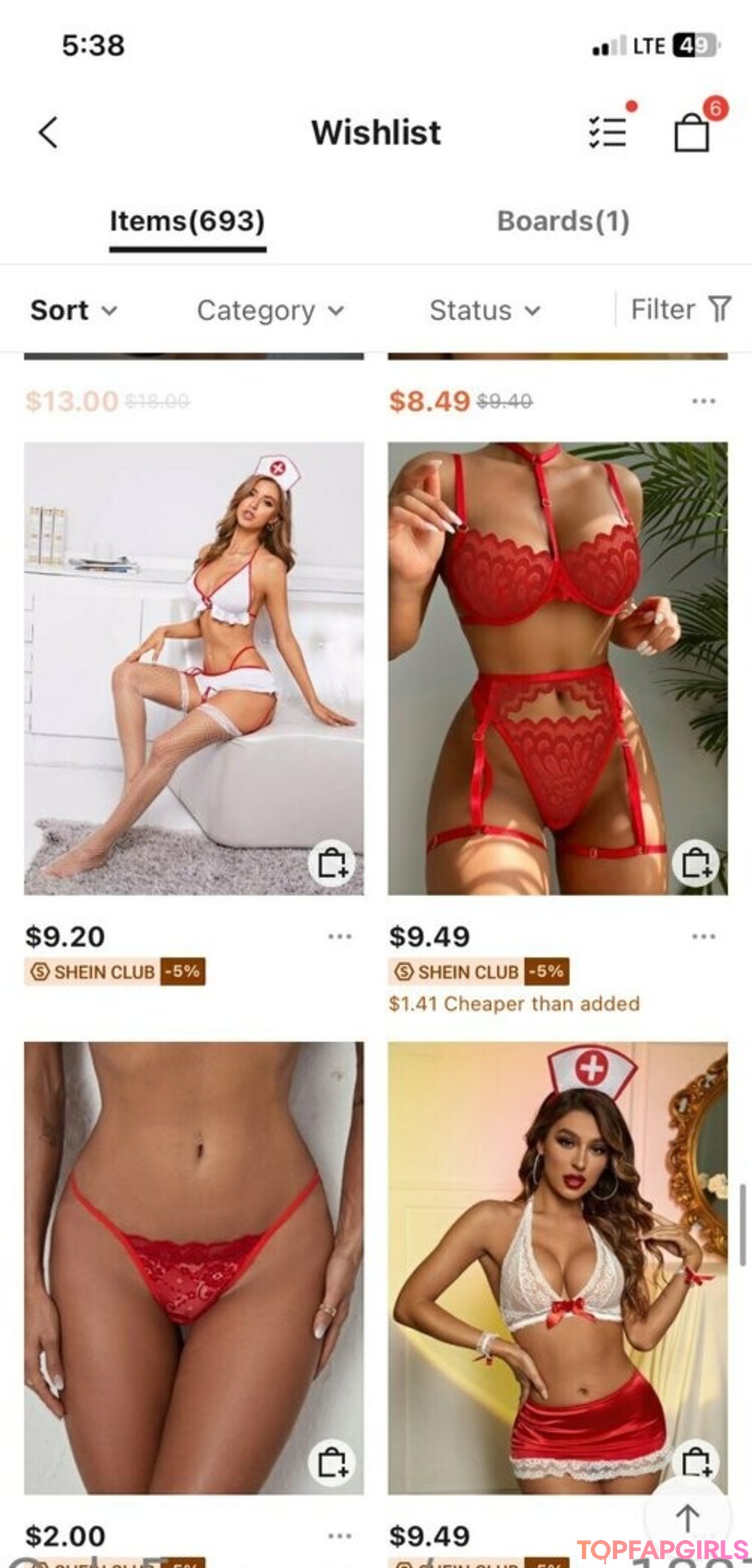Open the Filter options
The image size is (752, 1568).
pos(680,309)
